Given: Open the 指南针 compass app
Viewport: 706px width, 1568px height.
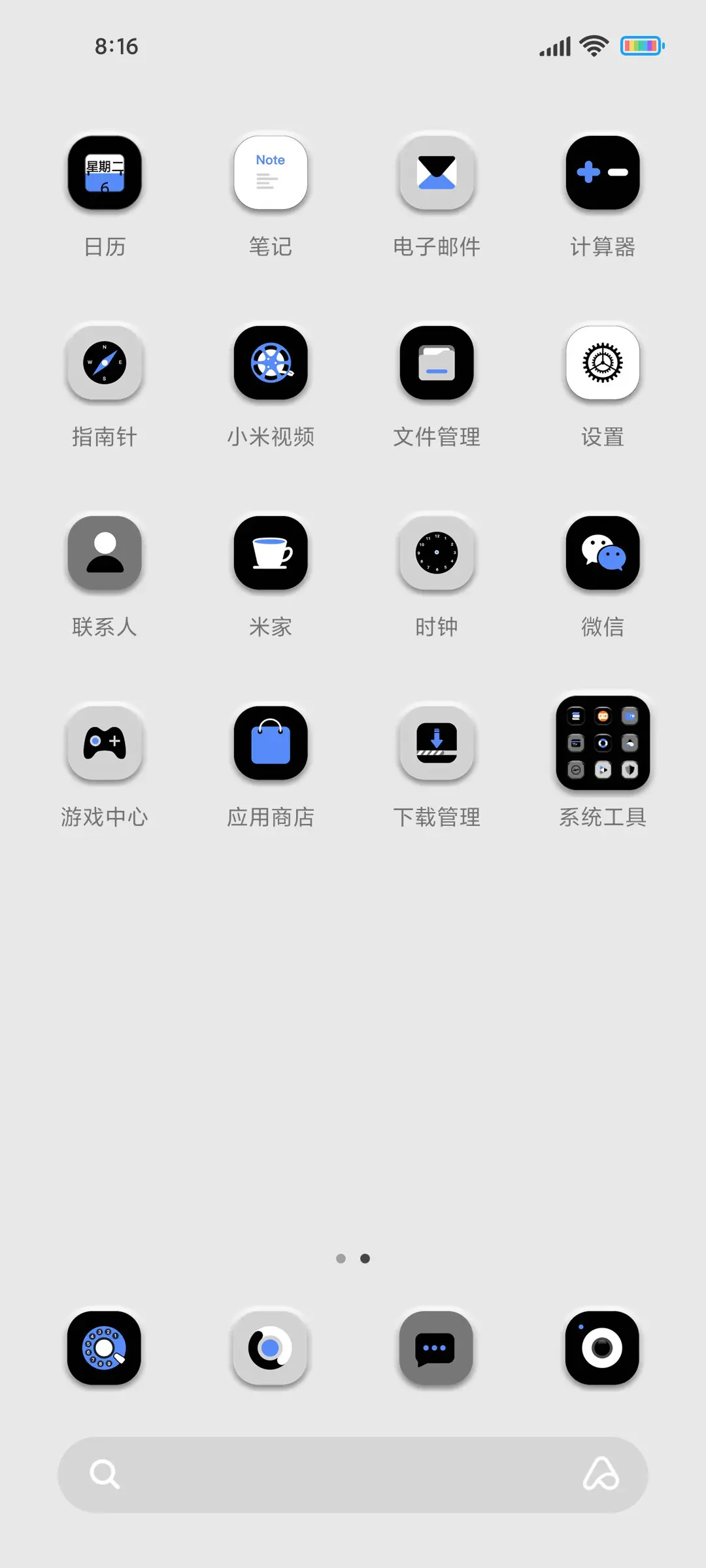Looking at the screenshot, I should click(x=105, y=363).
